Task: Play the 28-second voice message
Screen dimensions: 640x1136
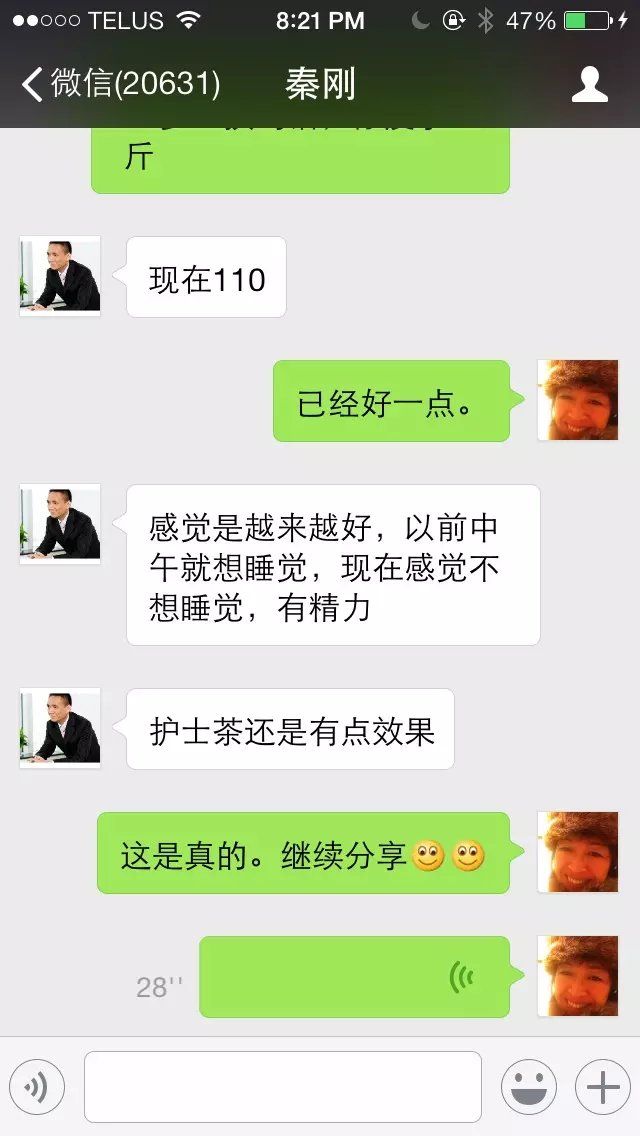Action: click(x=354, y=977)
